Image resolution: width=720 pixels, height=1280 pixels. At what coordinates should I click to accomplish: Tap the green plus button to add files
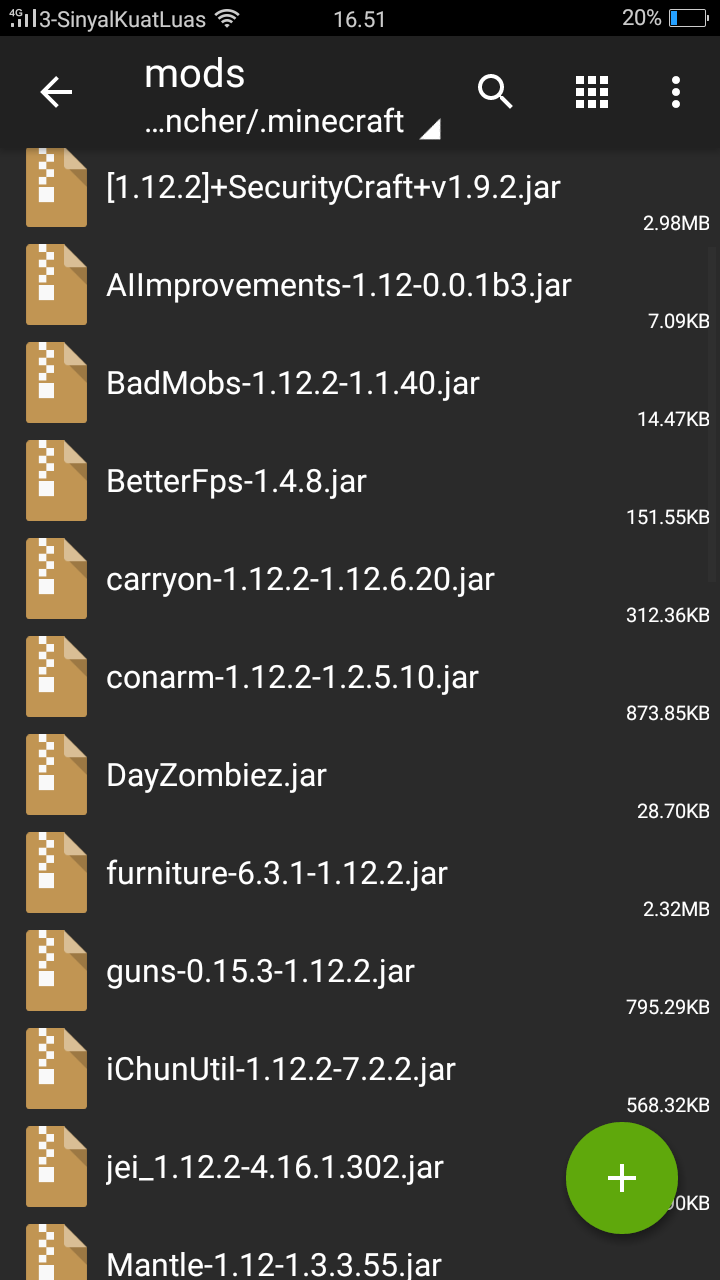(x=621, y=1178)
